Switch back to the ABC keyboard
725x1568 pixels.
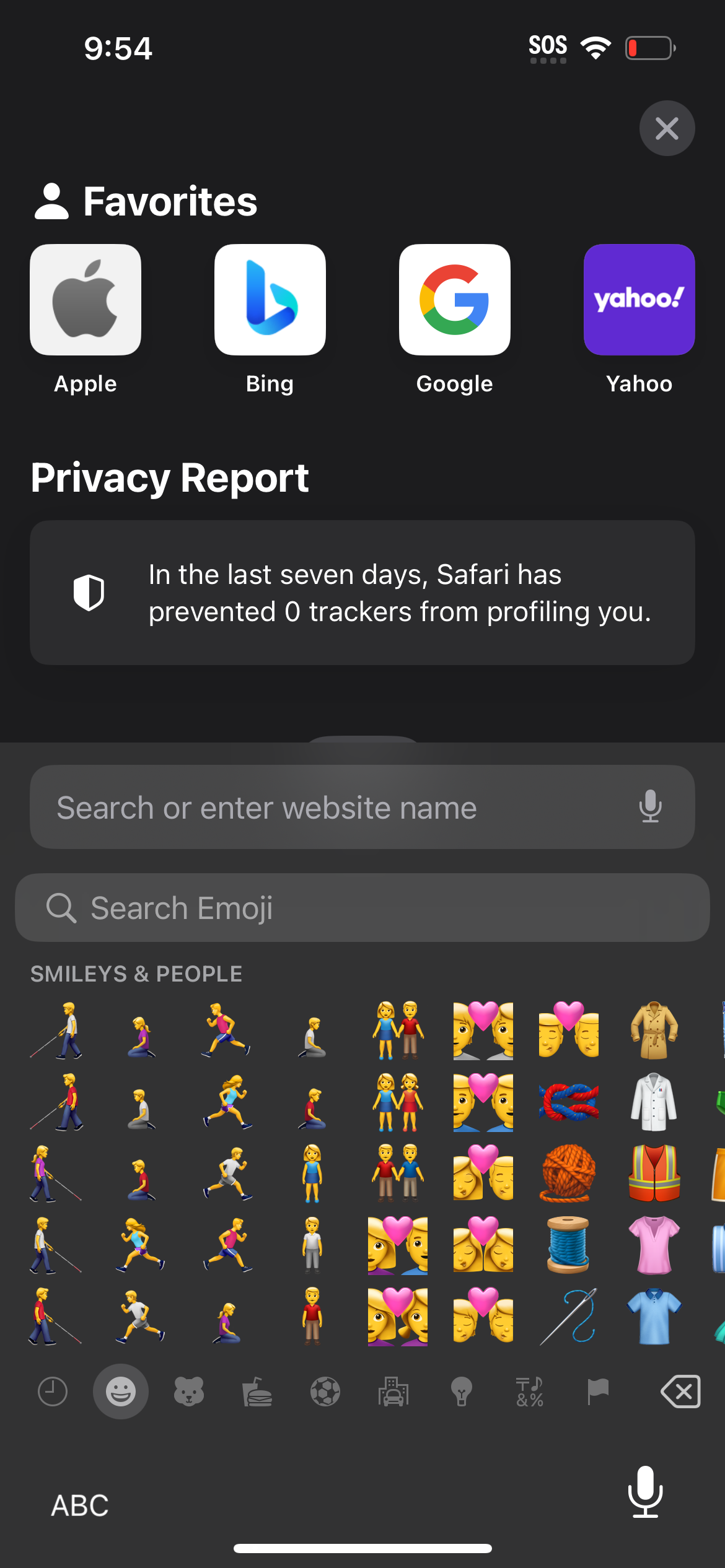pyautogui.click(x=80, y=1505)
